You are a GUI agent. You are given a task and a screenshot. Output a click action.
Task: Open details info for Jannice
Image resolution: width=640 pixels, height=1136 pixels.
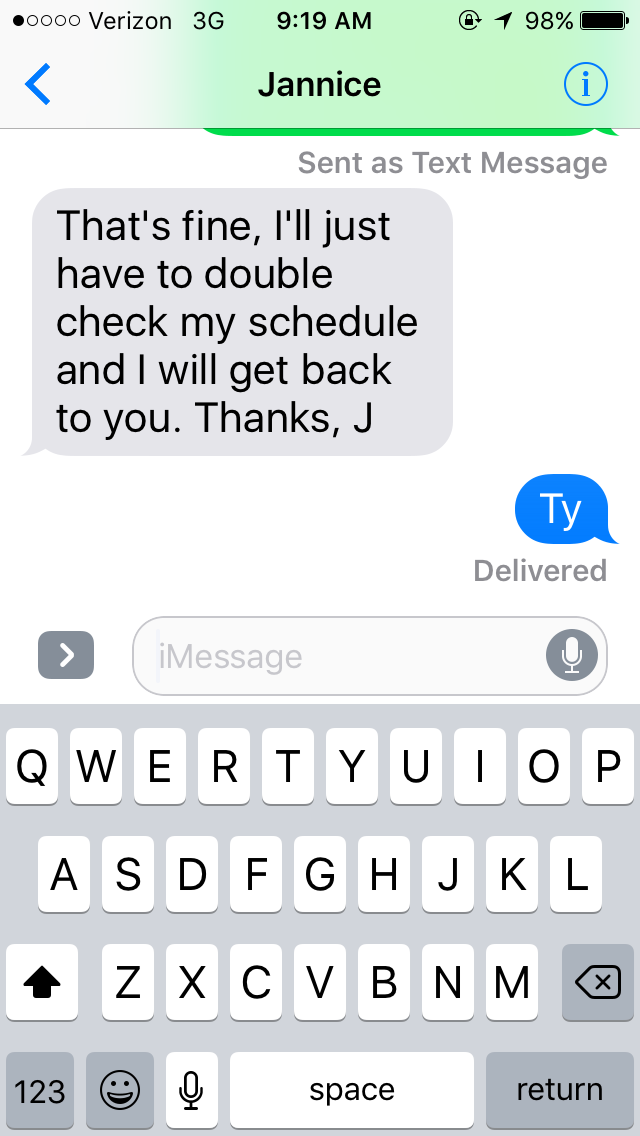click(x=585, y=85)
